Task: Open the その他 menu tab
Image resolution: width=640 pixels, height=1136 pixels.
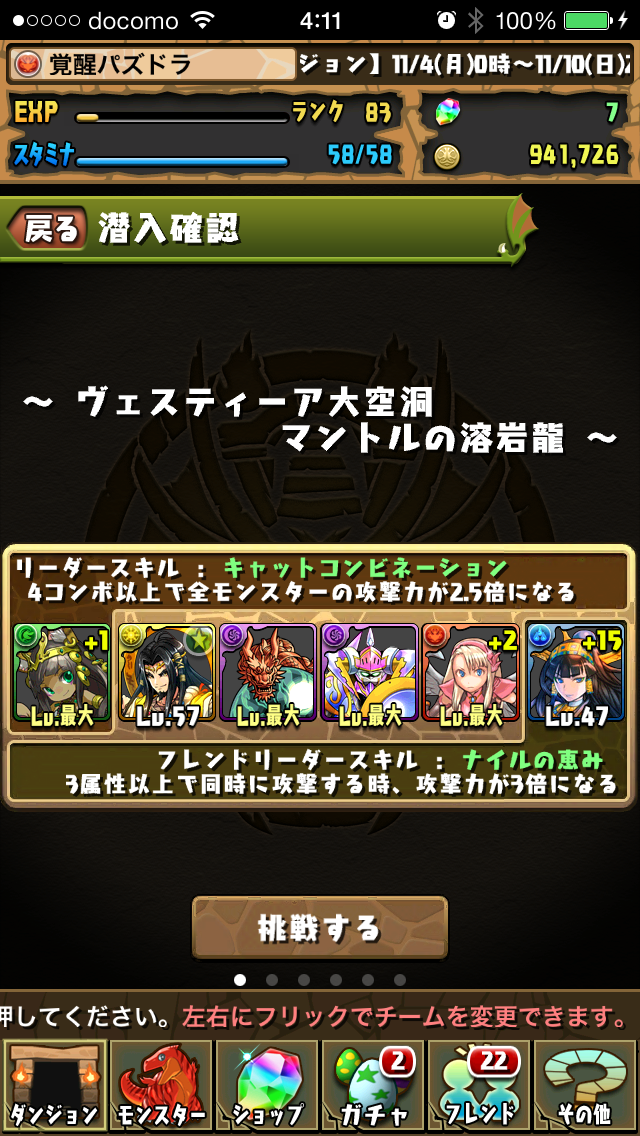Action: (586, 1086)
